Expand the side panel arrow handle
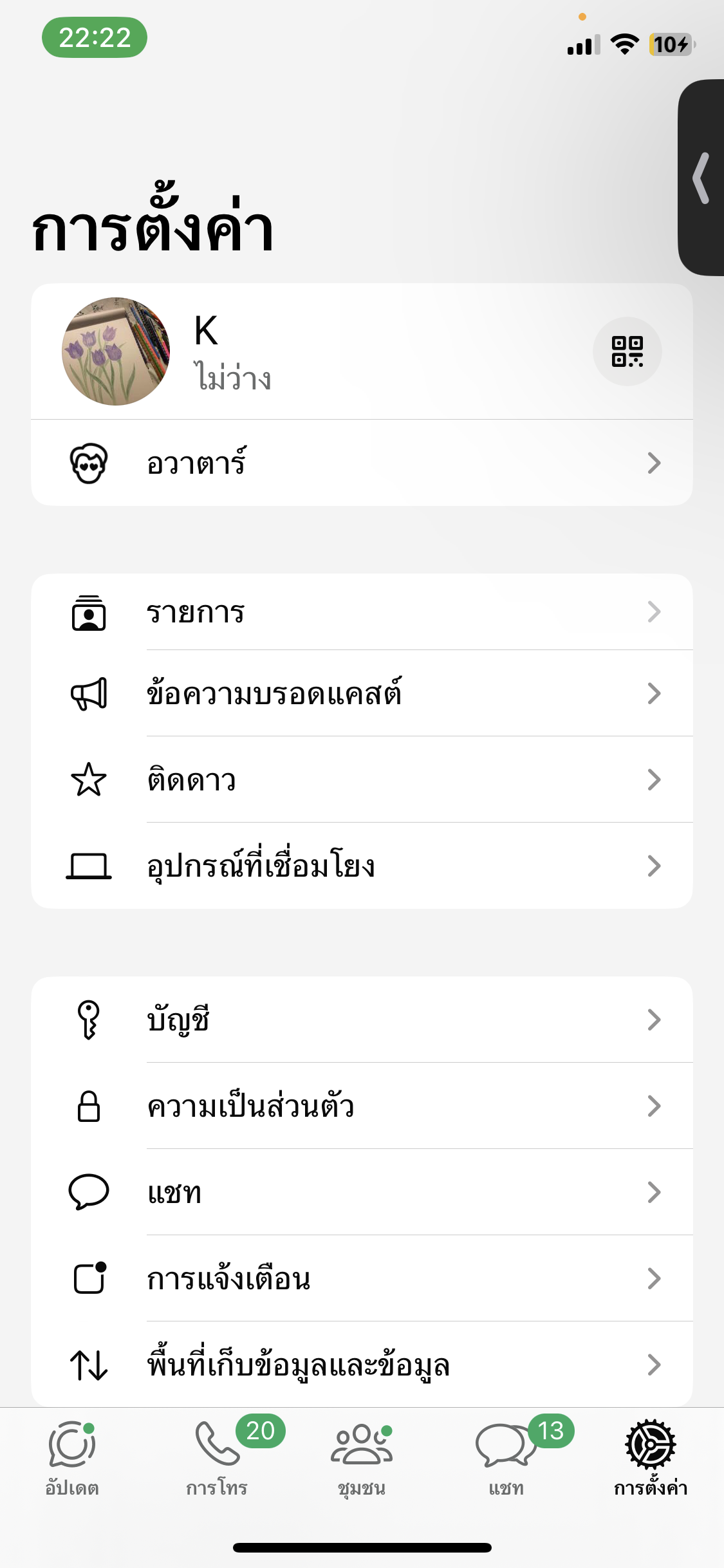This screenshot has width=724, height=1568. tap(701, 178)
